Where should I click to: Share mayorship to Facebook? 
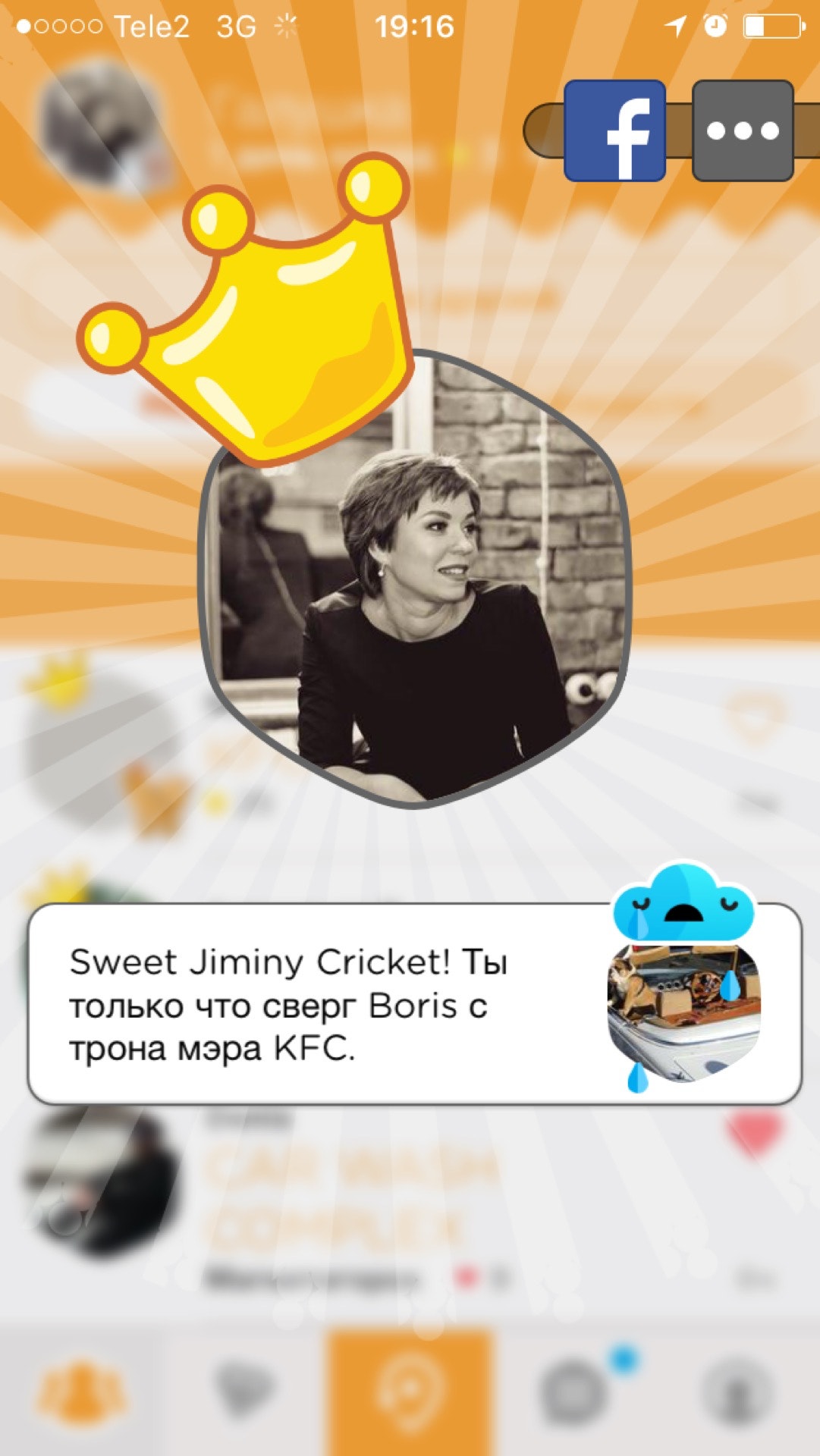click(614, 130)
